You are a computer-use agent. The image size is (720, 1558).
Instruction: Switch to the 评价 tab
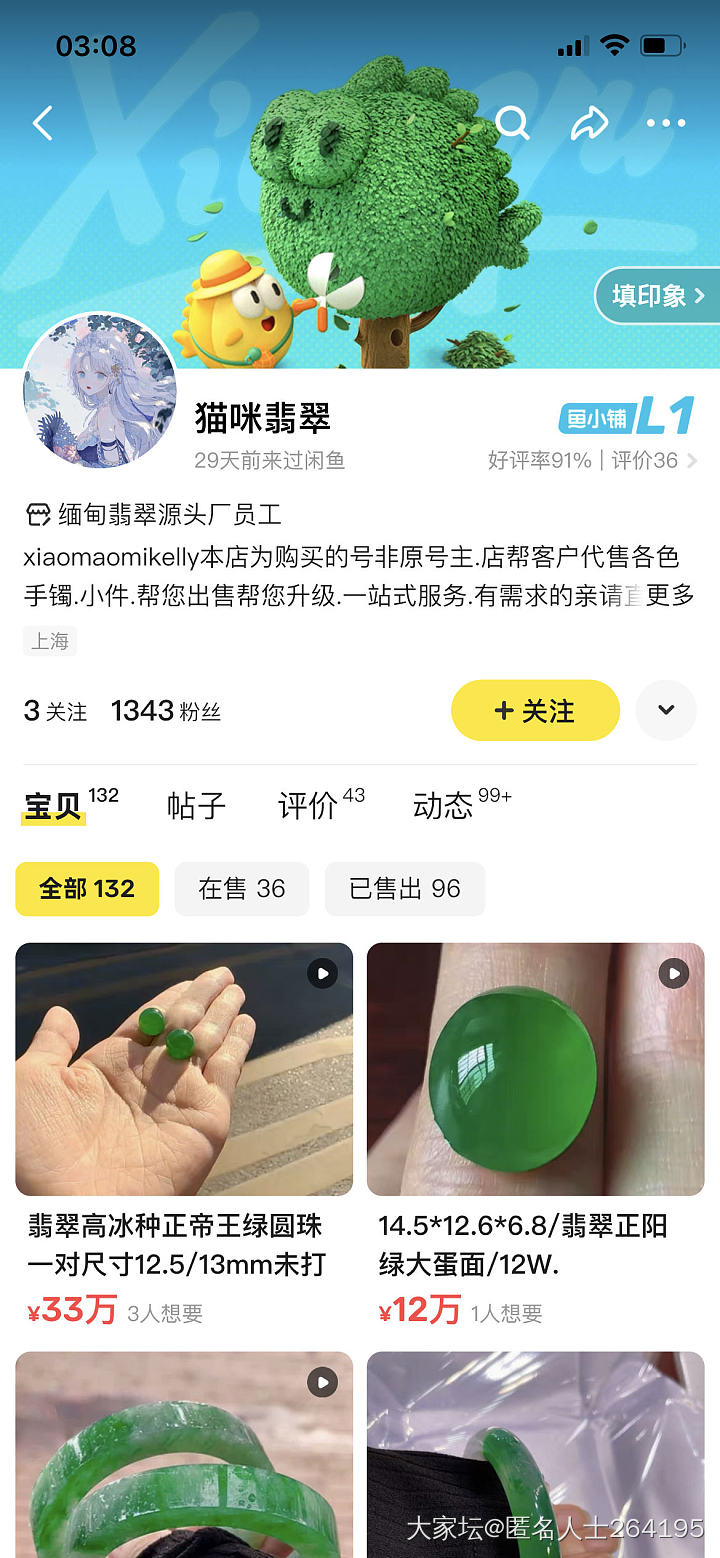point(308,806)
